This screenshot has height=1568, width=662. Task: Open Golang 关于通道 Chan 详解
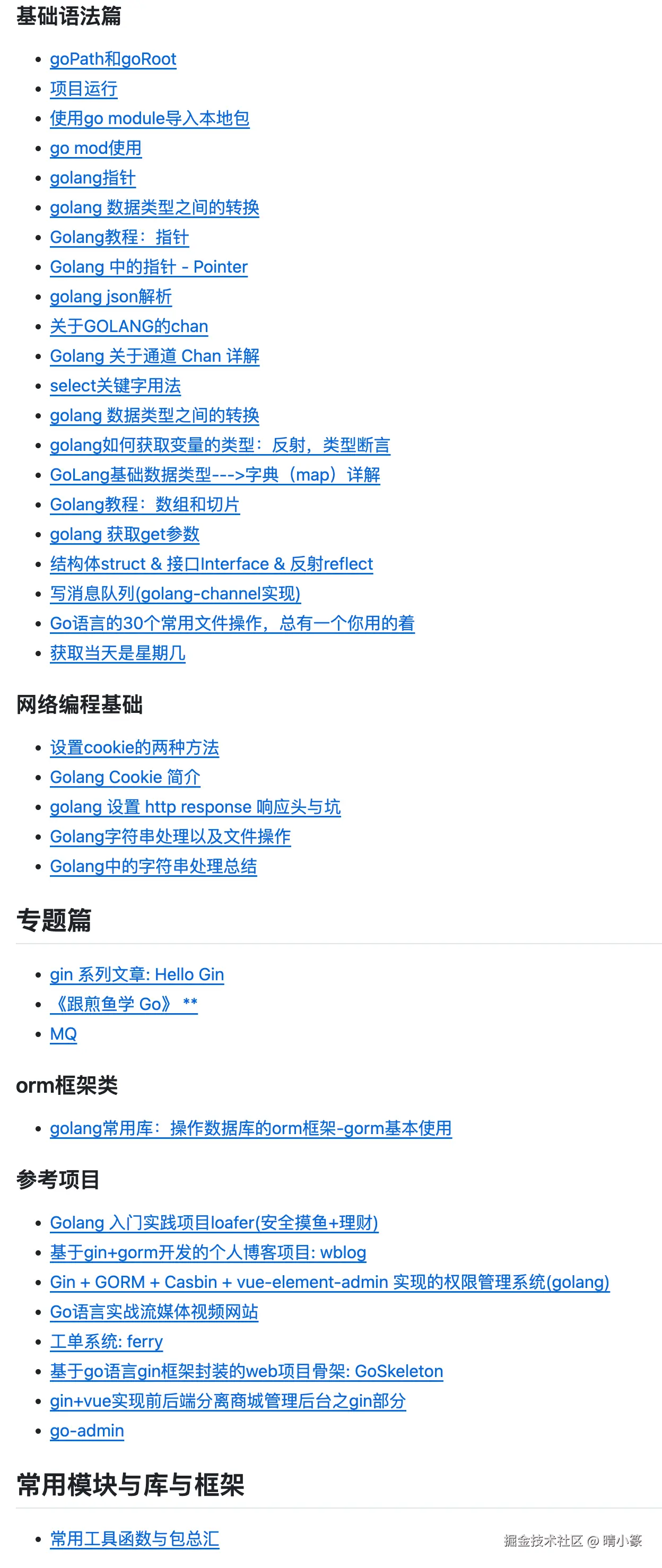point(154,356)
